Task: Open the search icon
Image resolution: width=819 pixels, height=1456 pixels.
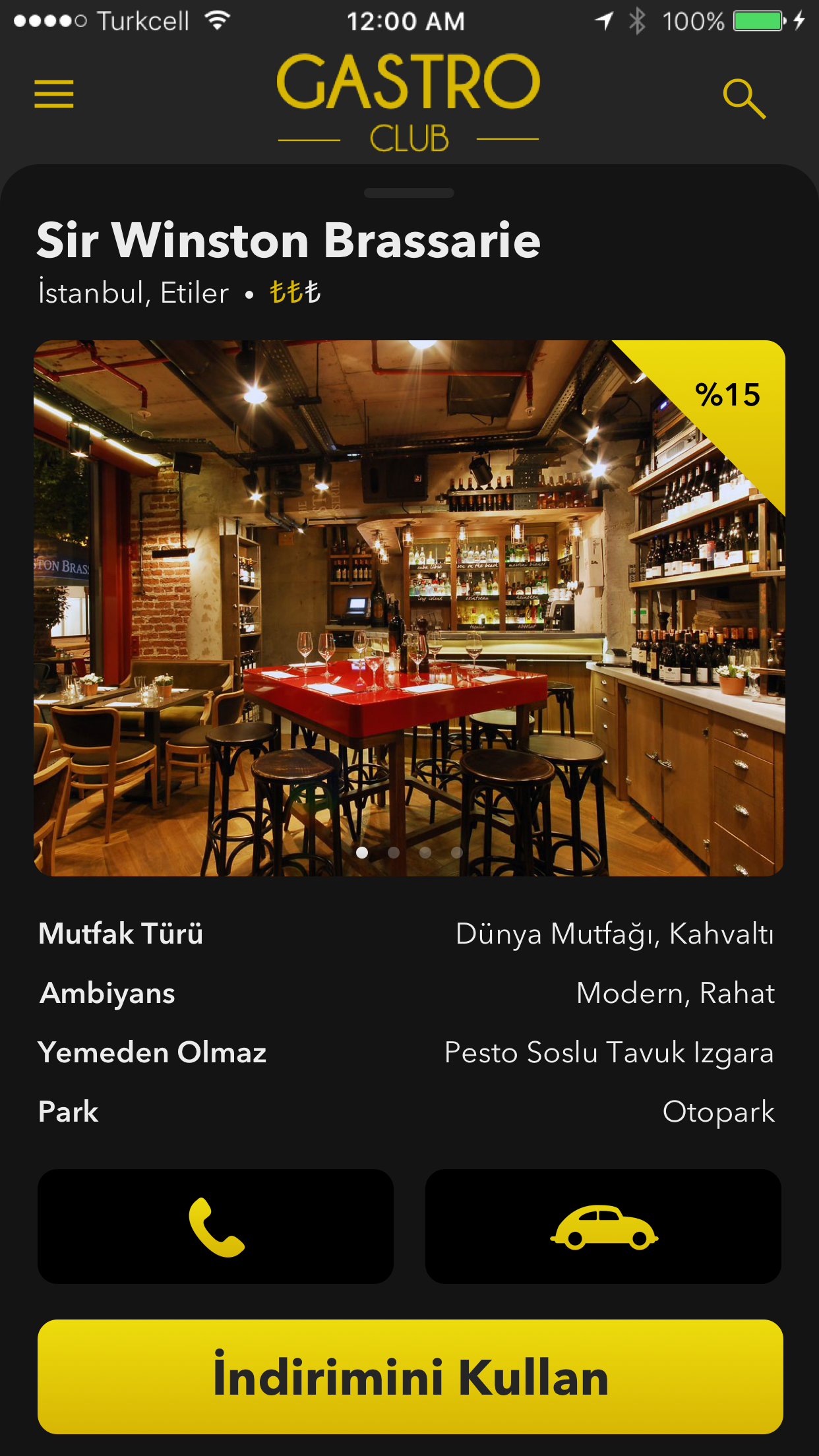Action: [744, 99]
